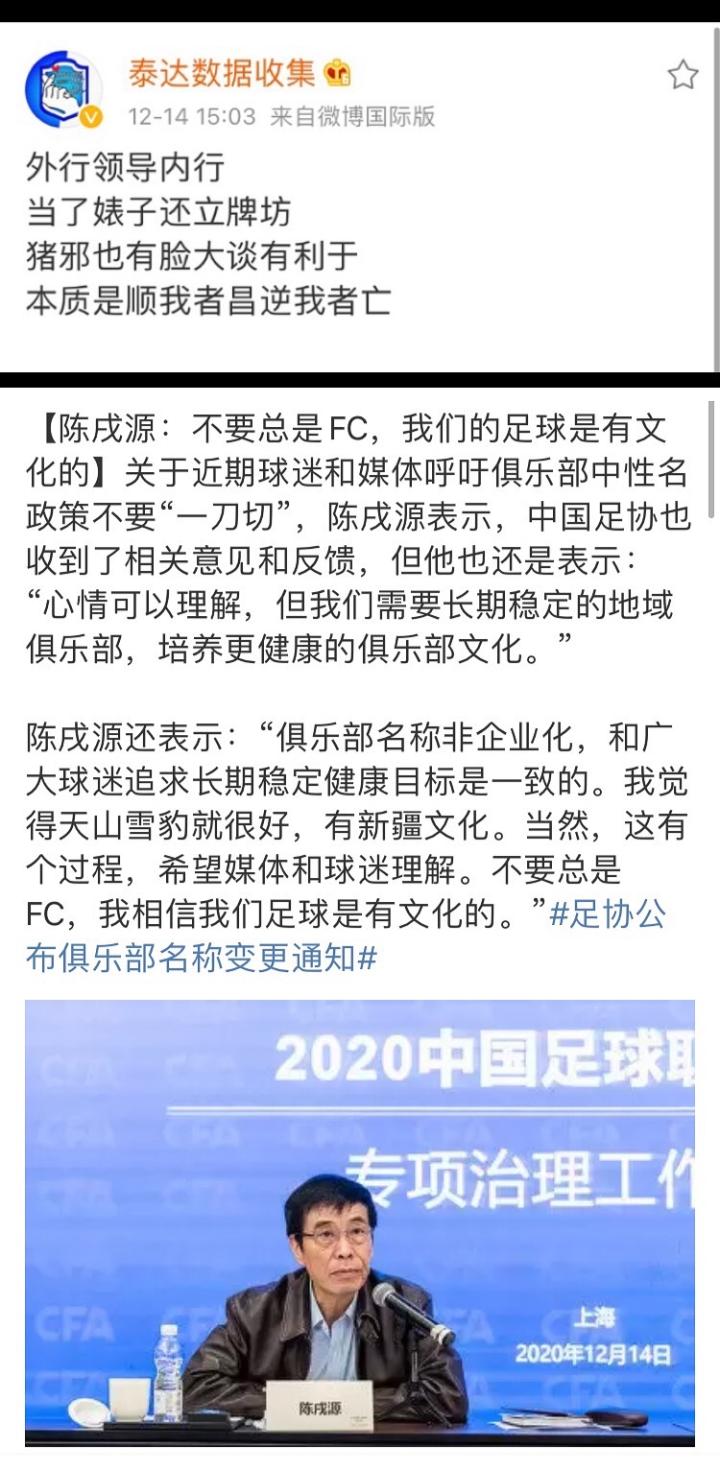Viewport: 720px width, 1470px height.
Task: View the press conference photo full screen
Action: [360, 1220]
